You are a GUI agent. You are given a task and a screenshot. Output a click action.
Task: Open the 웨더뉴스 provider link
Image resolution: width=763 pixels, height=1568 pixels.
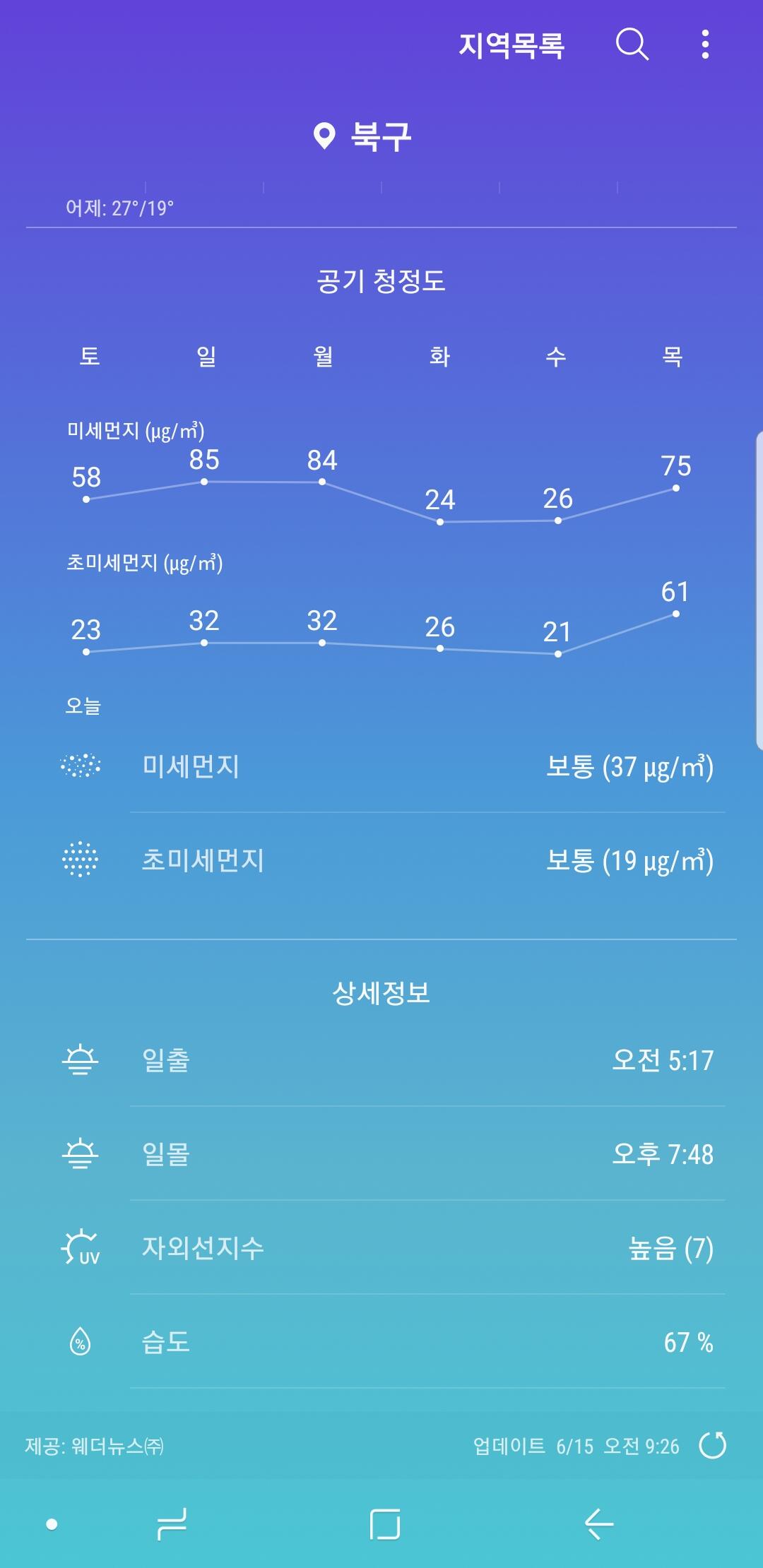click(x=95, y=1446)
